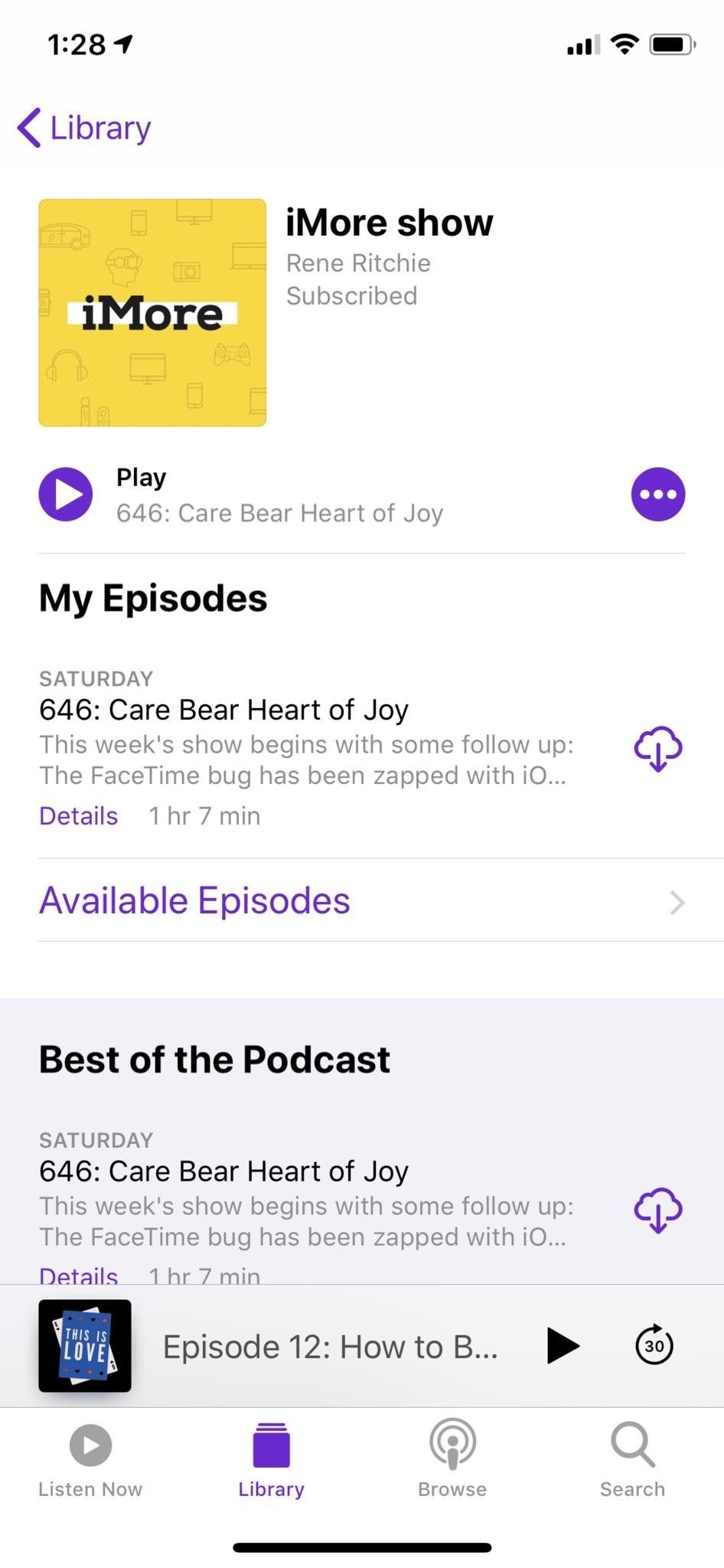Open Details for episode 646 in My Episodes
This screenshot has width=724, height=1568.
click(x=77, y=815)
